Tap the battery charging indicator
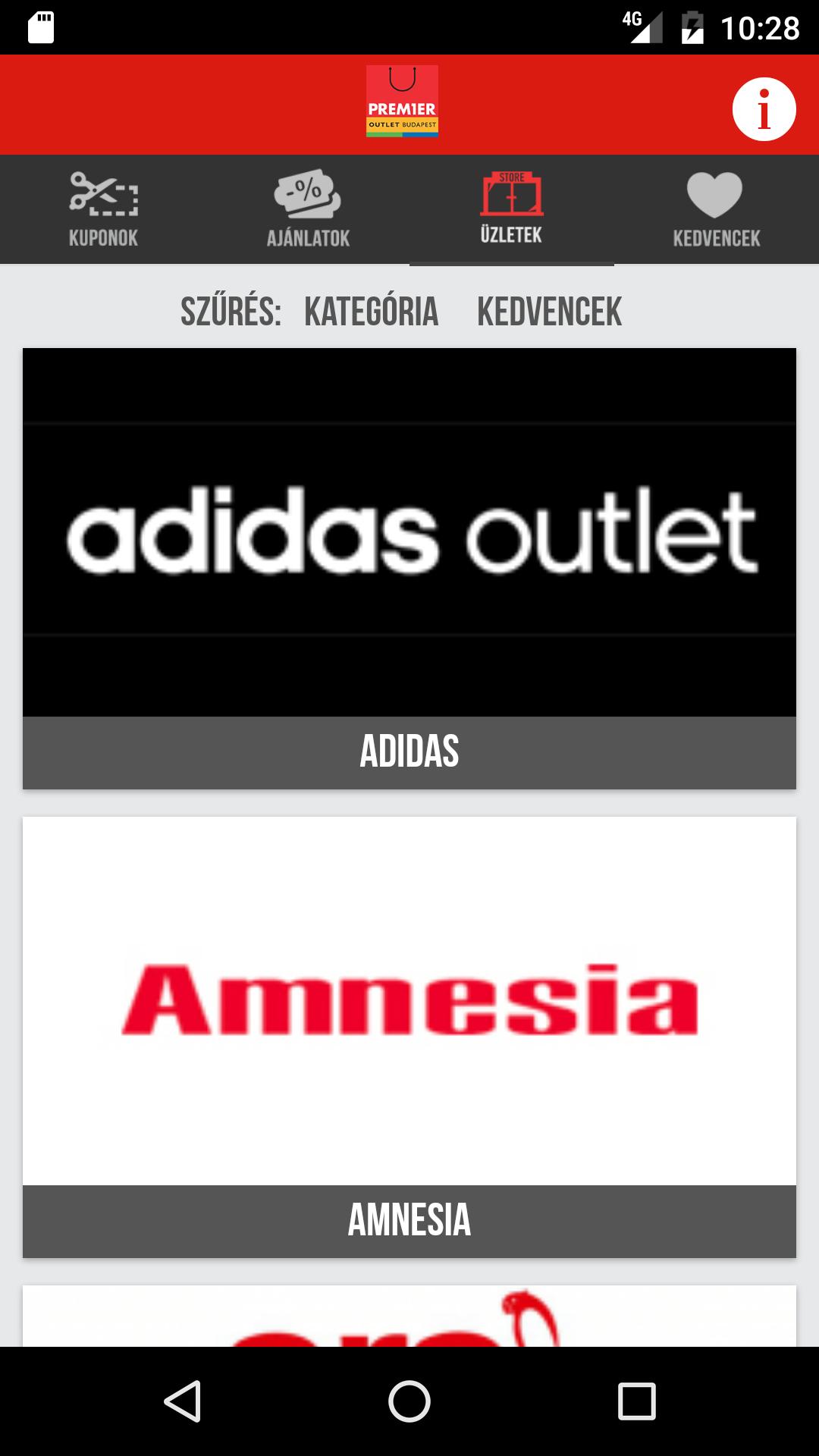Screen dimensions: 819x1456 click(692, 25)
